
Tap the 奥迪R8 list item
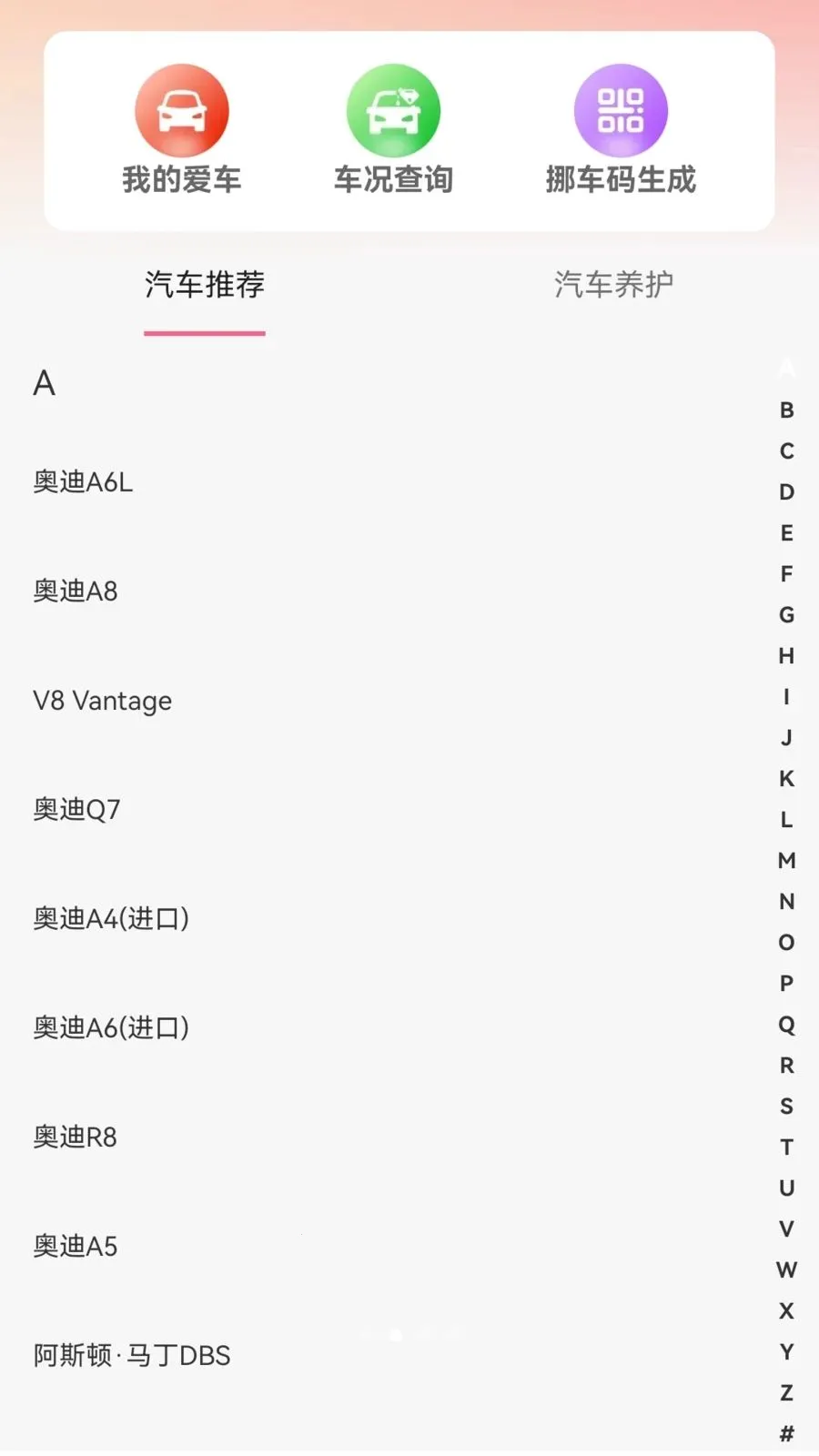[x=73, y=1137]
